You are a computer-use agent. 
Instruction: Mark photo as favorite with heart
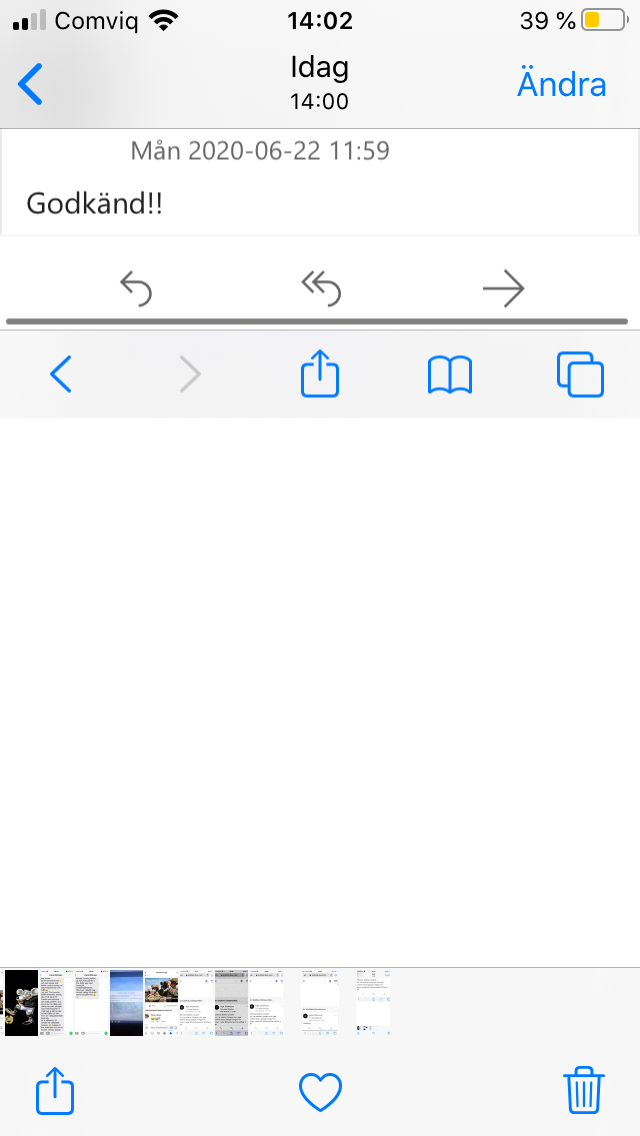320,1090
